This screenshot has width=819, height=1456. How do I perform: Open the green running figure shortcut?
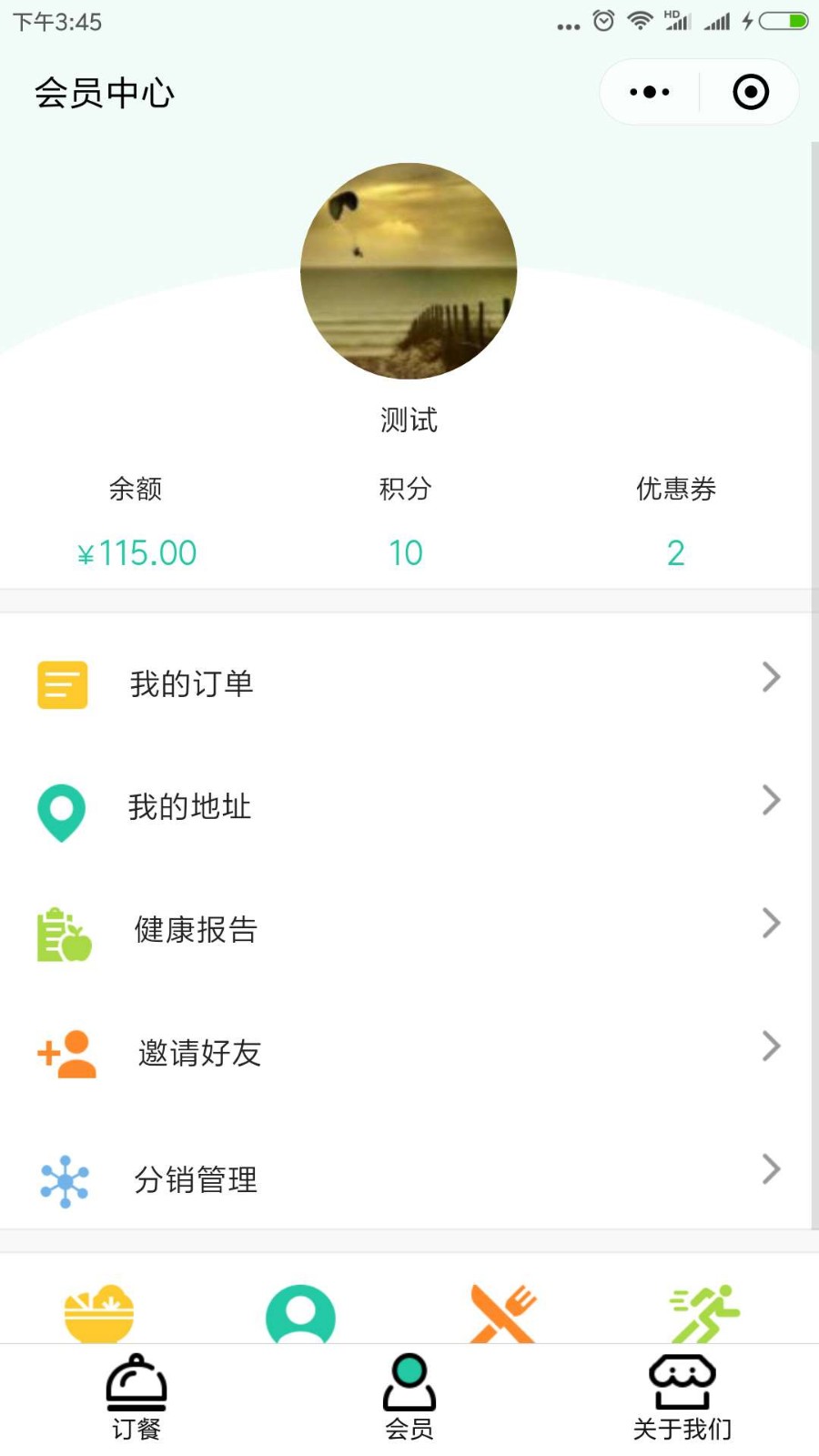point(703,1314)
